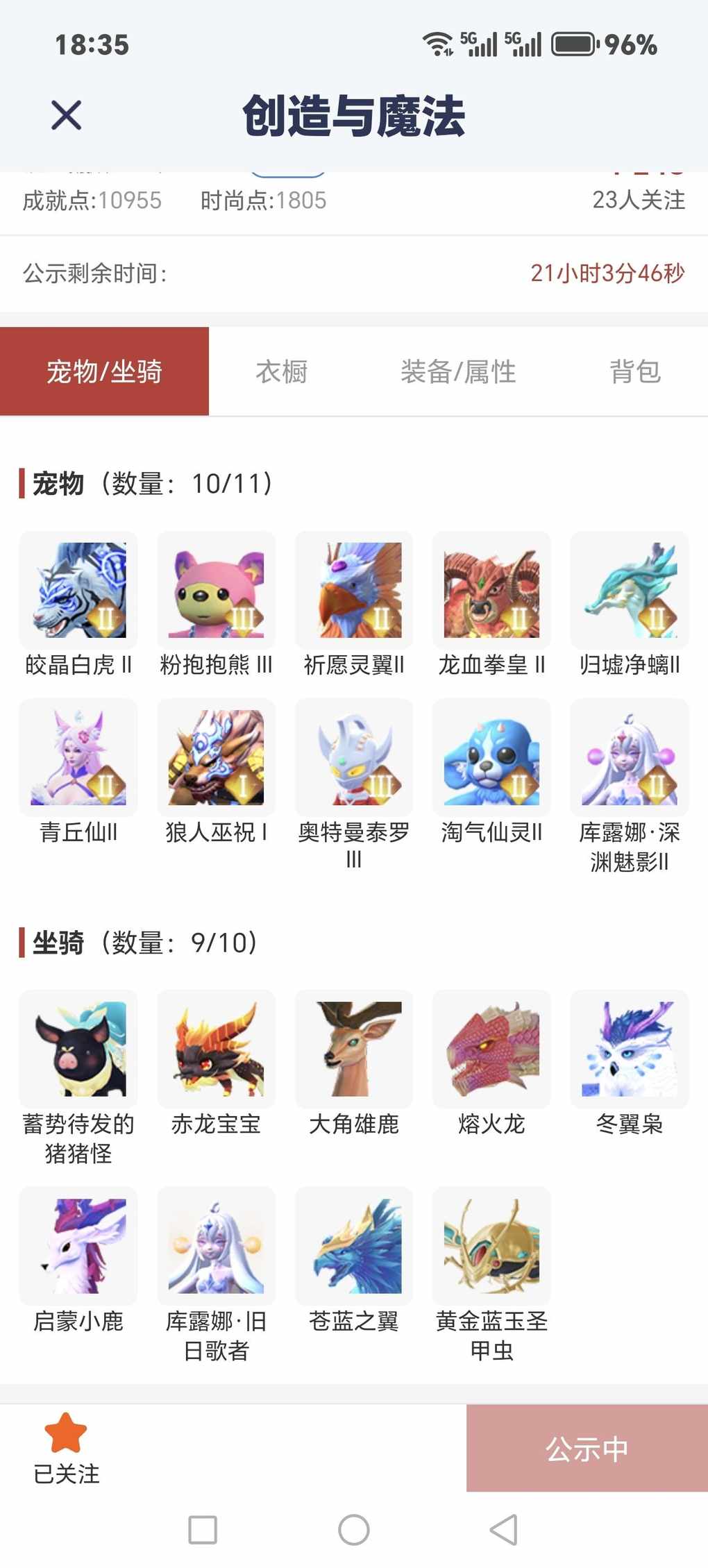Open the 装备/属性 tab
708x1568 pixels.
(458, 372)
